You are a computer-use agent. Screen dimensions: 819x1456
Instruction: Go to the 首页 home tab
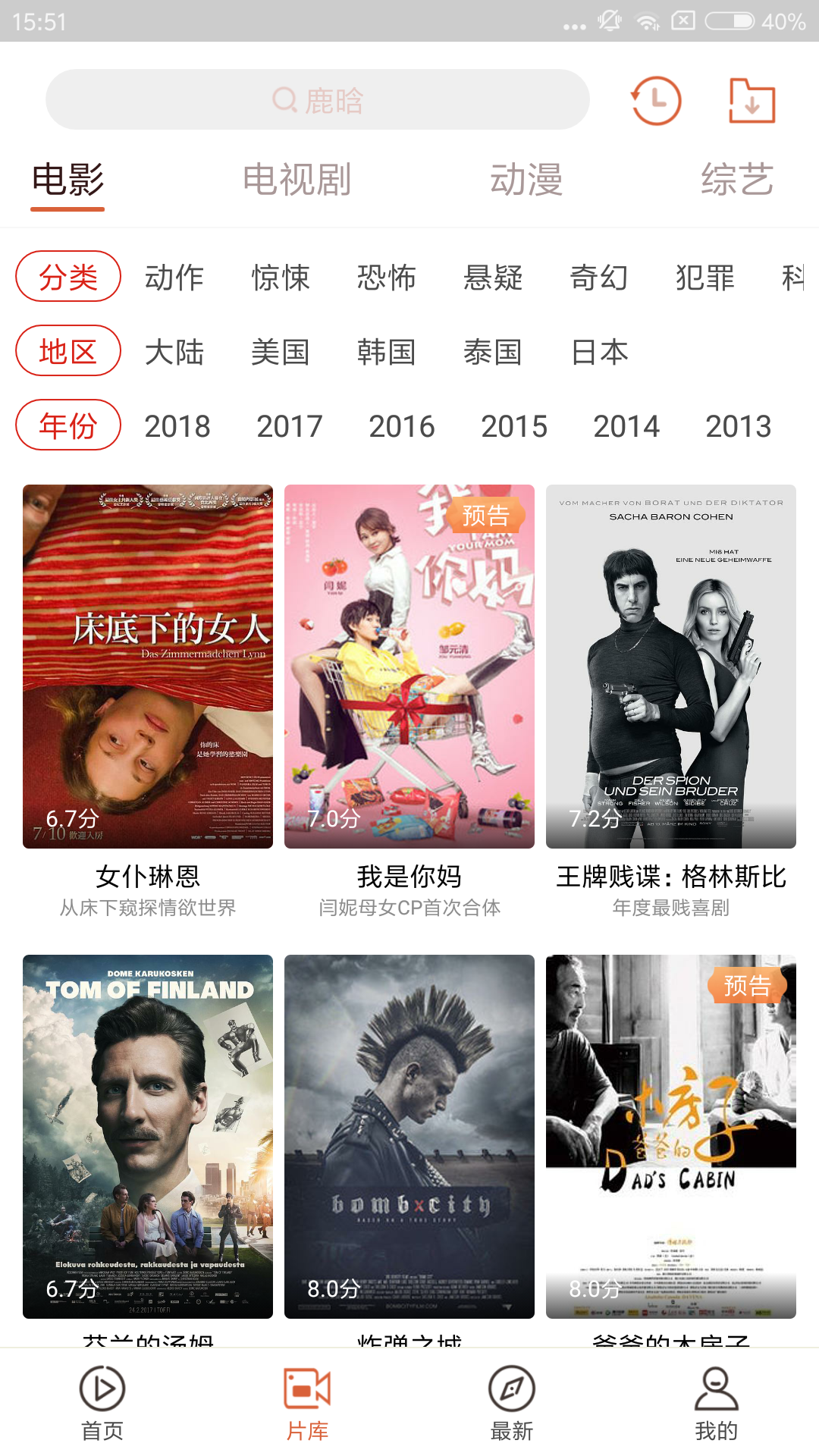coord(102,1403)
